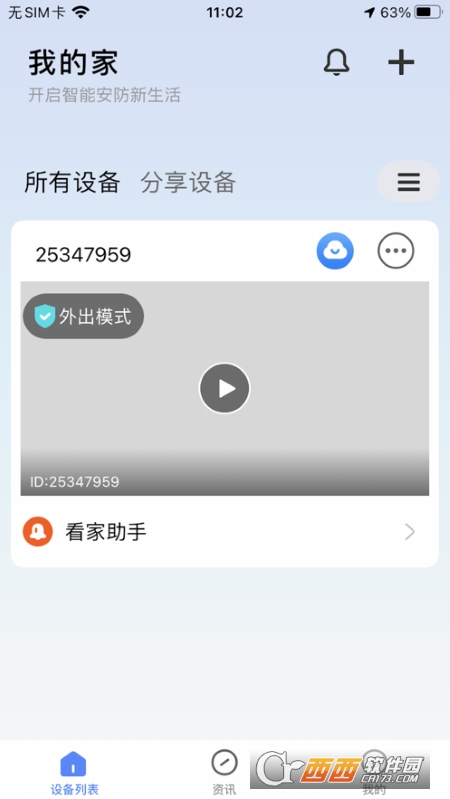Tap the 外出模式 mode chip

[84, 316]
